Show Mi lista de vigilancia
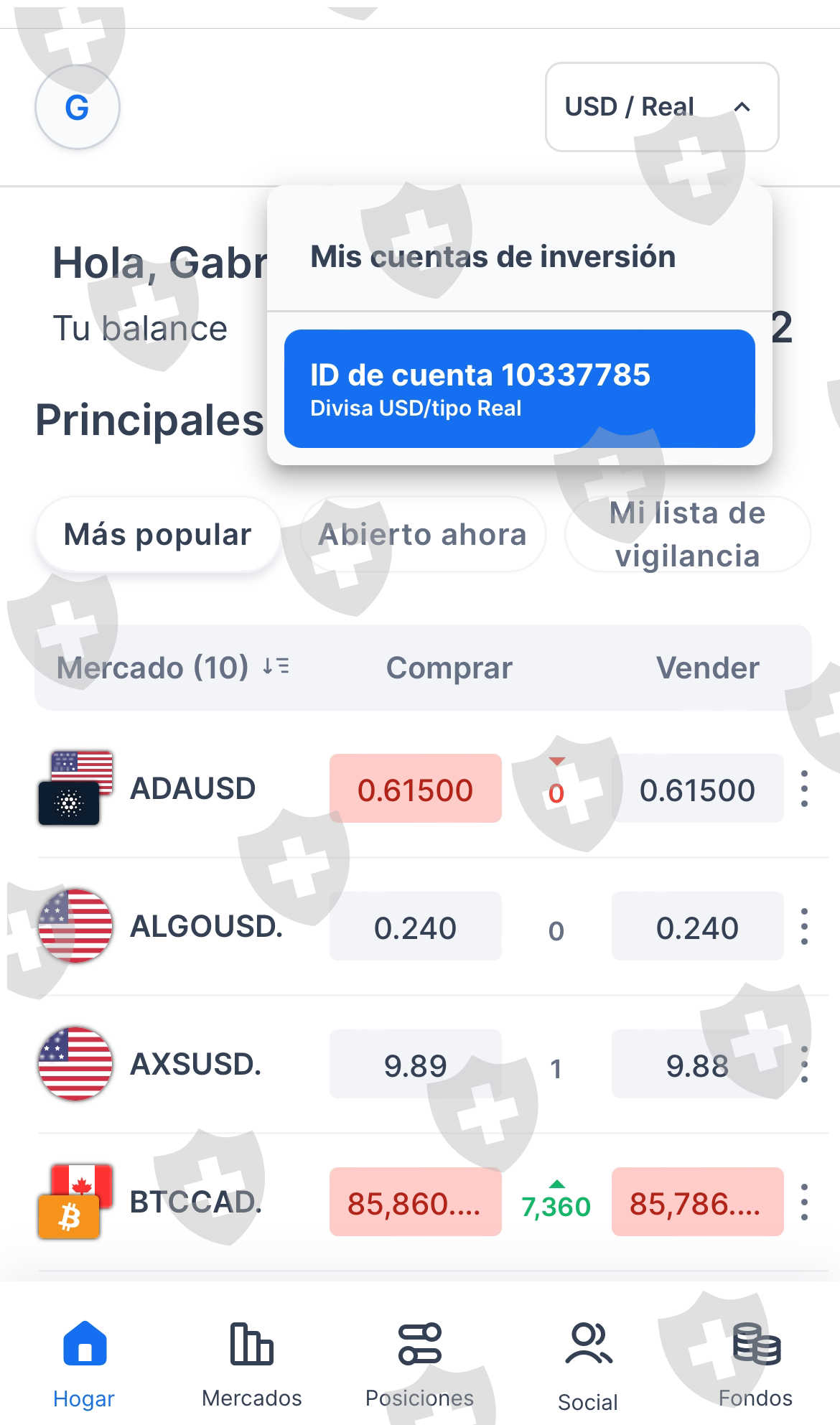The height and width of the screenshot is (1425, 840). [x=688, y=534]
